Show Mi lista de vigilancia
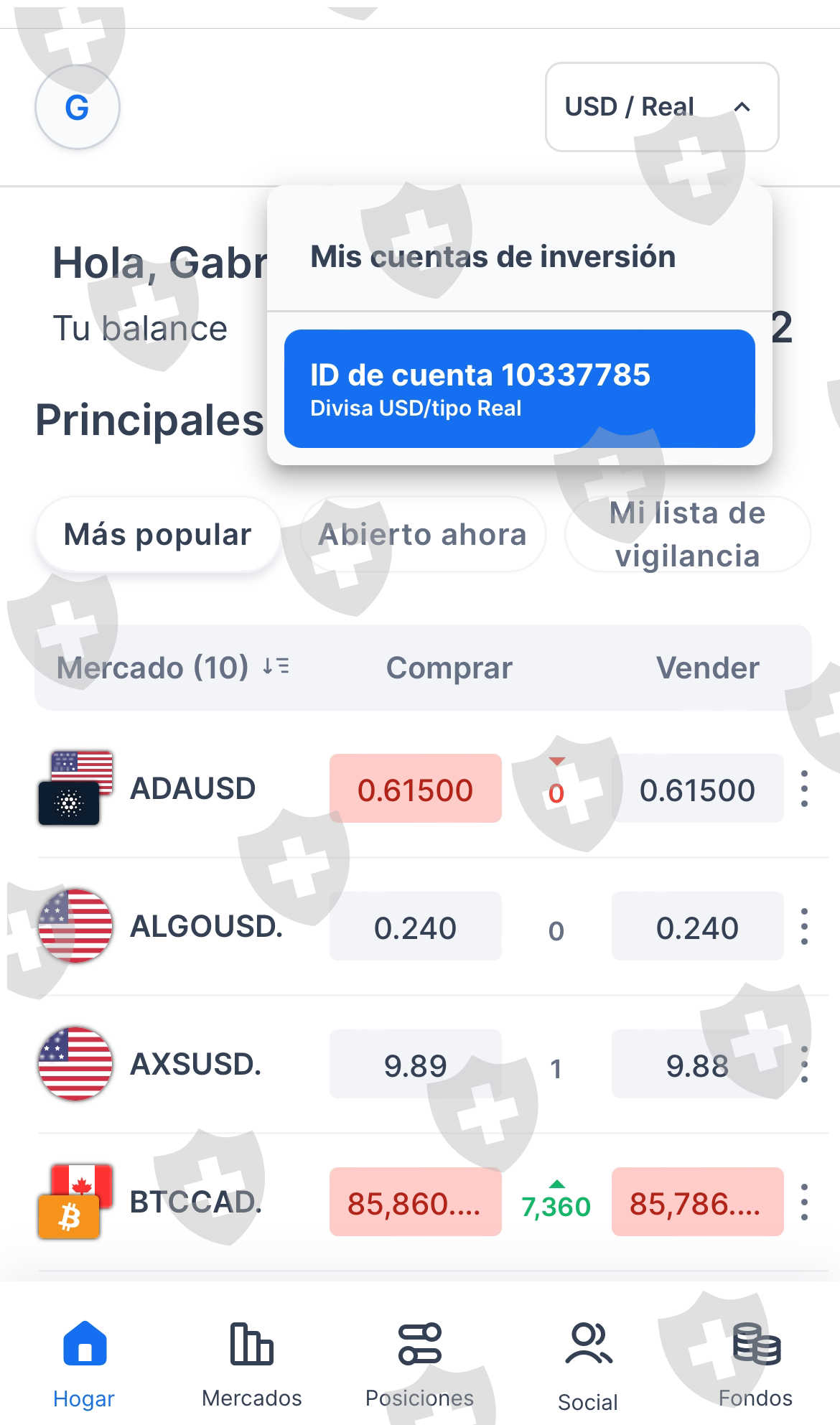The height and width of the screenshot is (1425, 840). [x=688, y=534]
